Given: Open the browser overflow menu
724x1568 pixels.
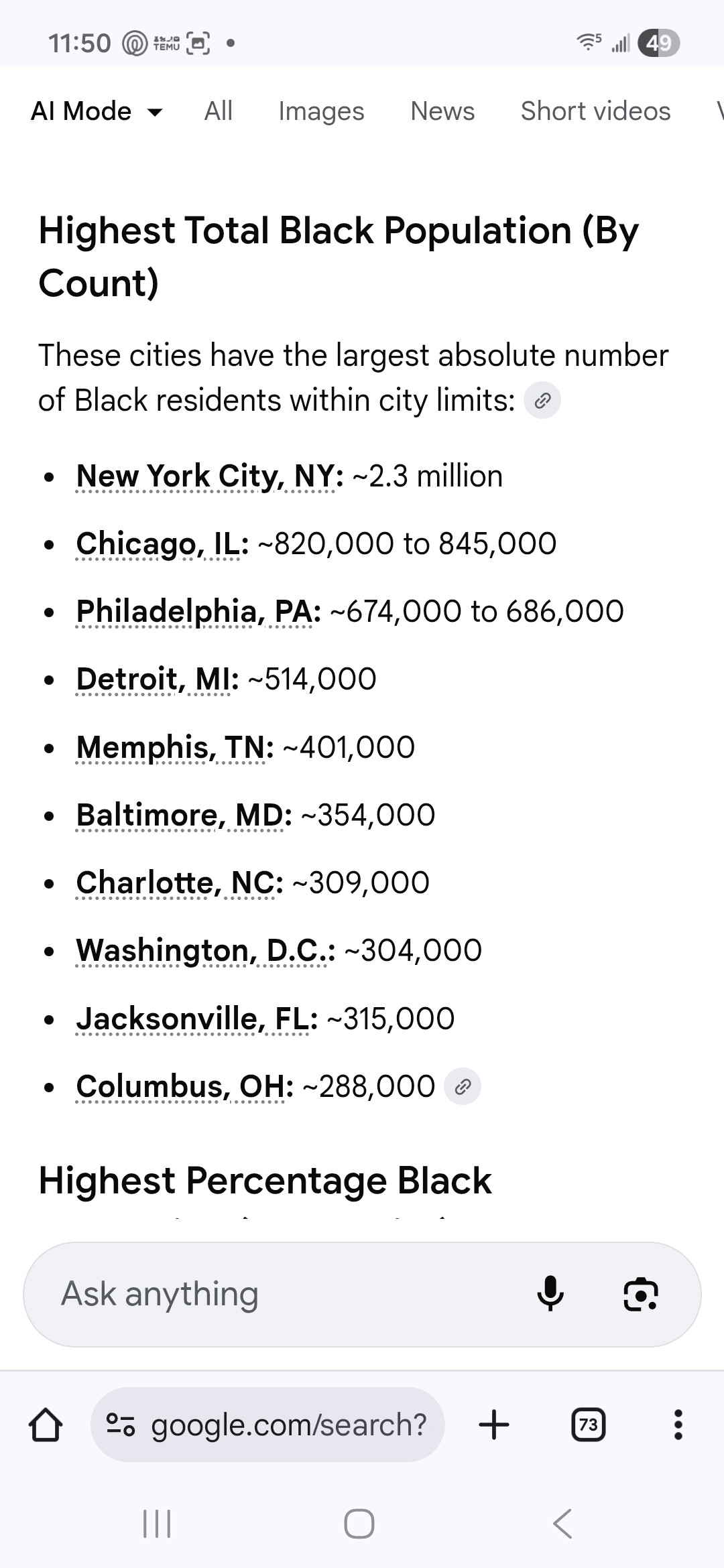Looking at the screenshot, I should [x=678, y=1425].
